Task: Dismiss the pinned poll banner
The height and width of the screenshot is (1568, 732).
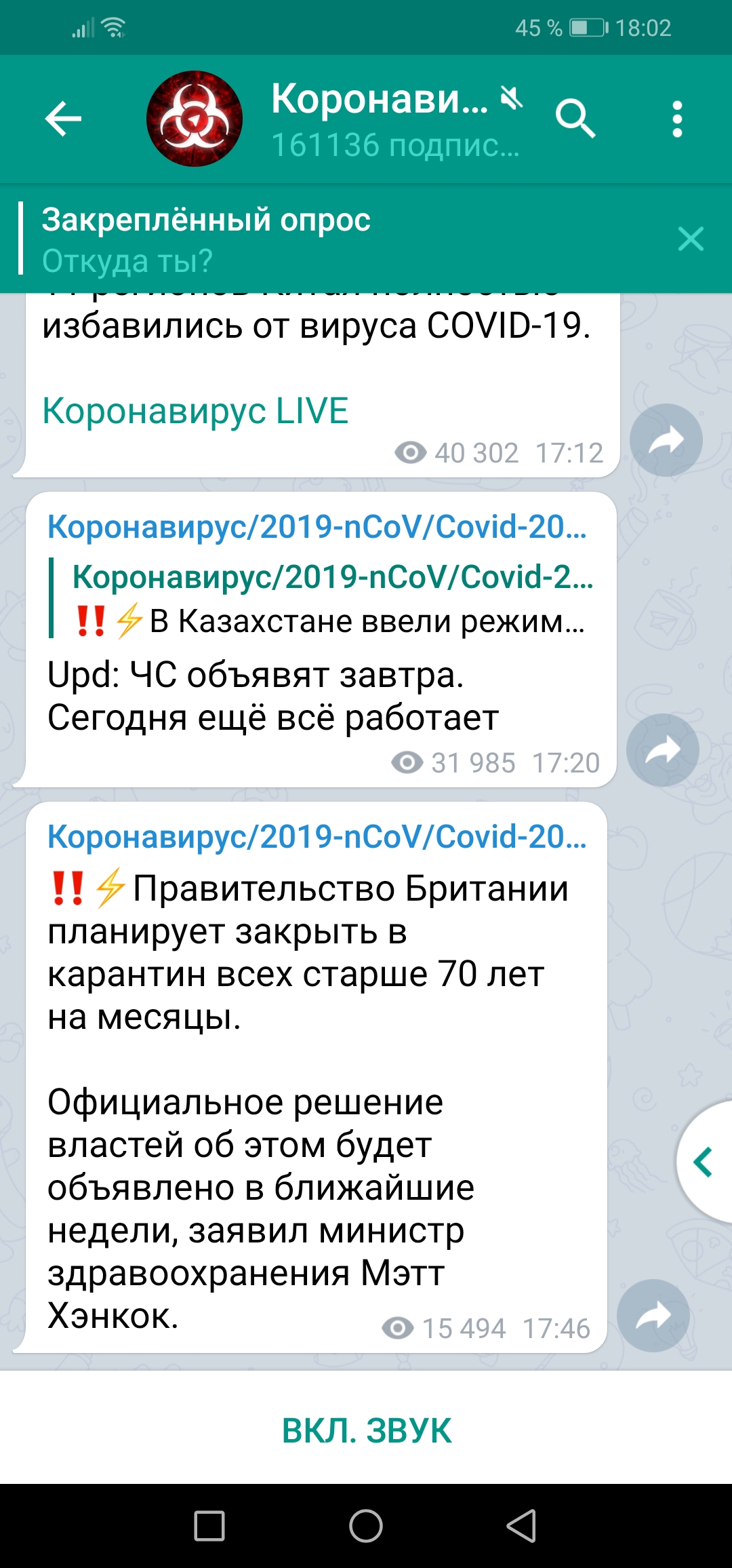Action: tap(691, 239)
